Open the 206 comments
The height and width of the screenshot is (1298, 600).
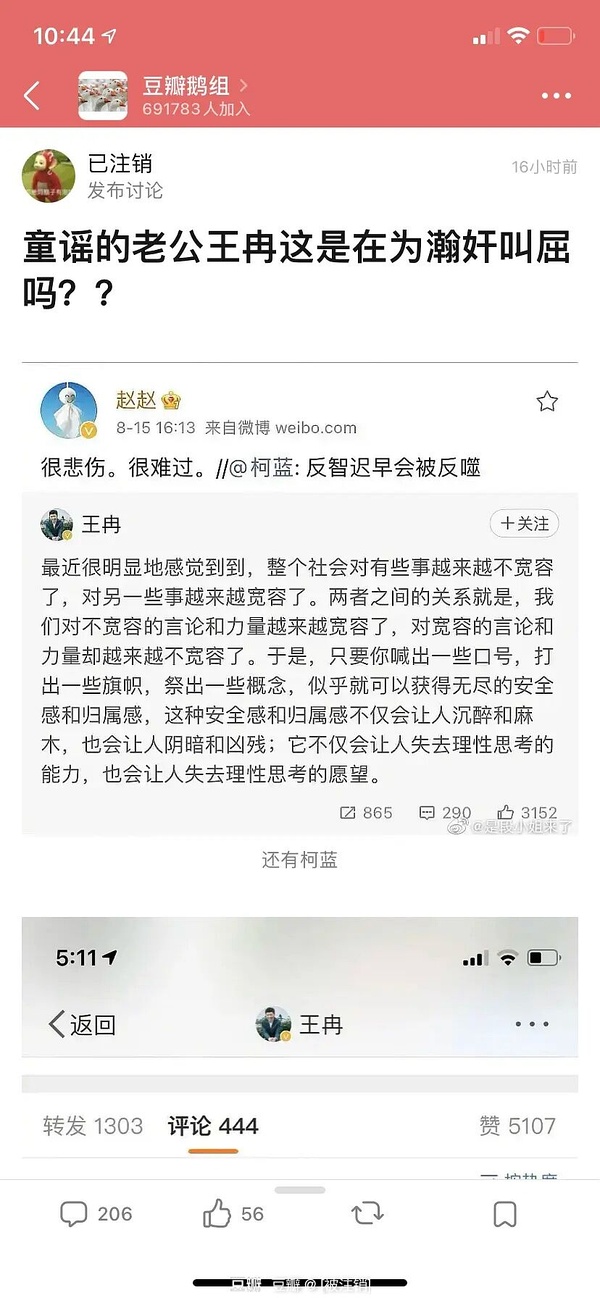click(96, 1214)
